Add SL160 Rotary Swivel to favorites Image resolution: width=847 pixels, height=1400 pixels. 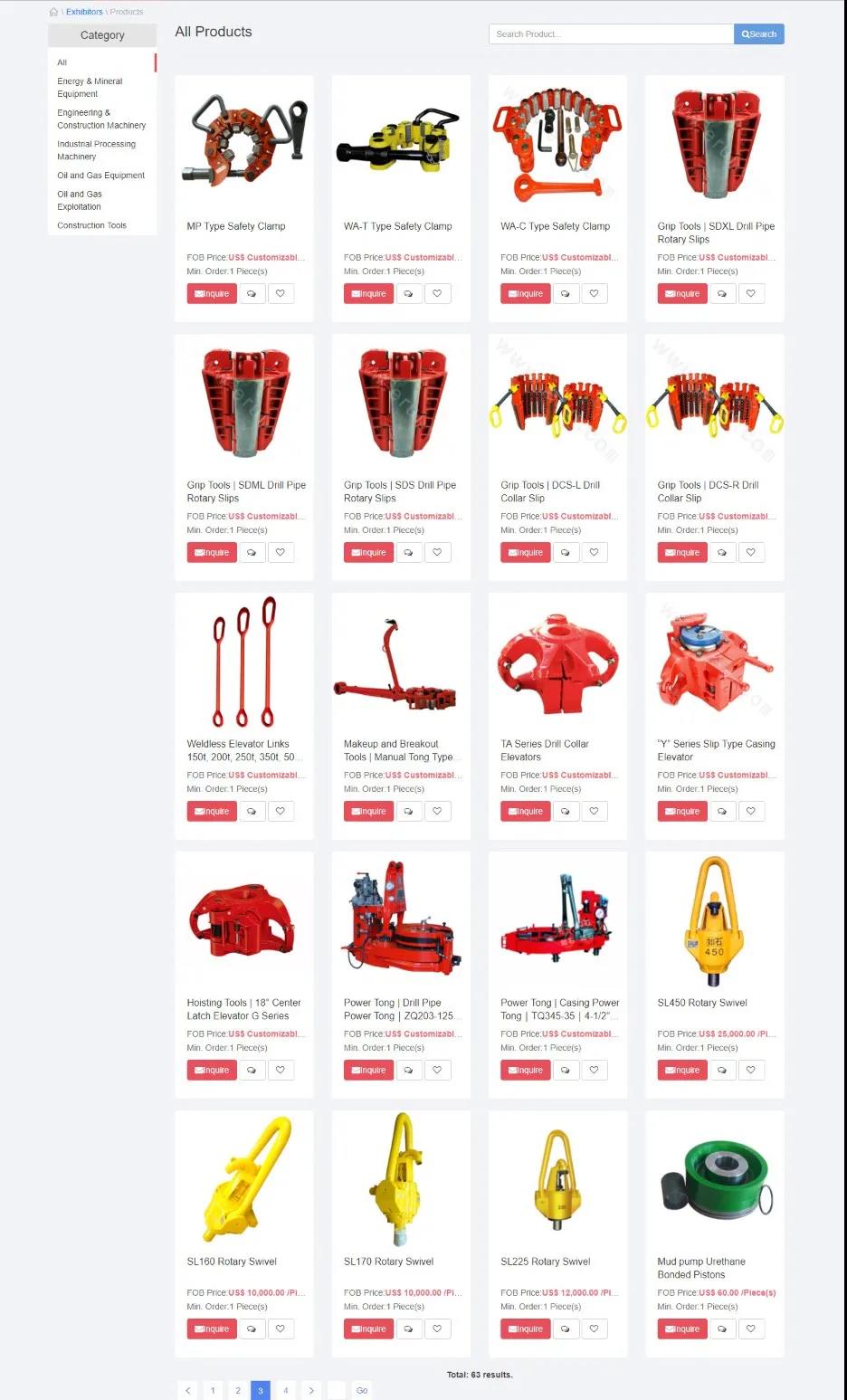point(281,1329)
